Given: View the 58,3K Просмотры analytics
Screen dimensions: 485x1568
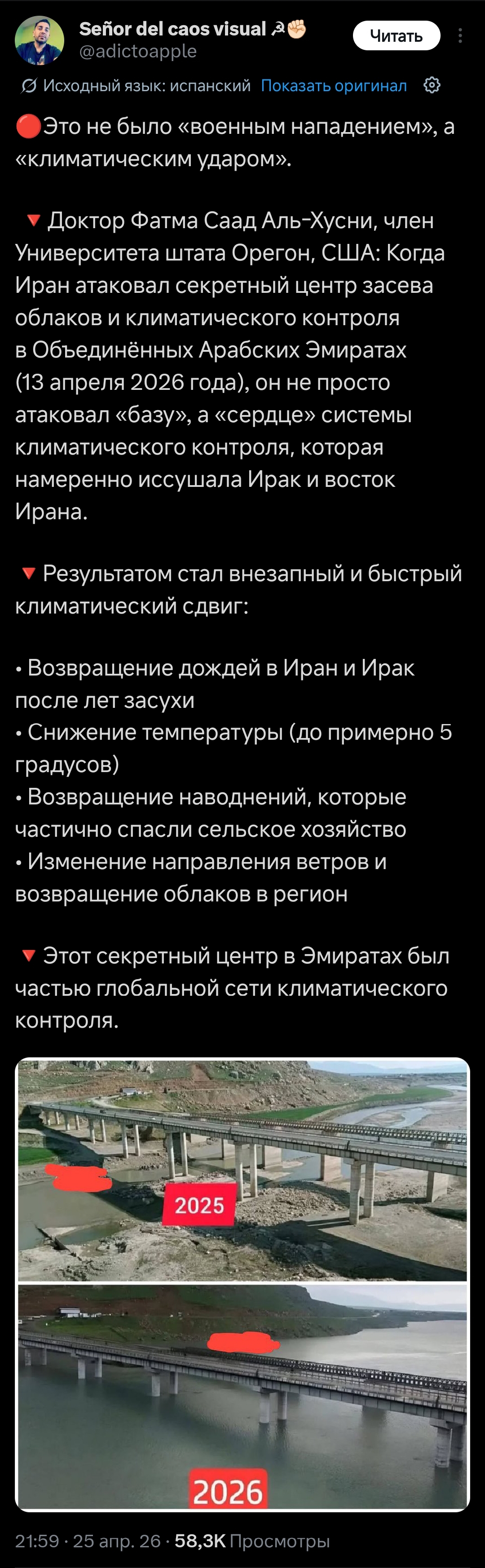Looking at the screenshot, I should [x=252, y=1541].
